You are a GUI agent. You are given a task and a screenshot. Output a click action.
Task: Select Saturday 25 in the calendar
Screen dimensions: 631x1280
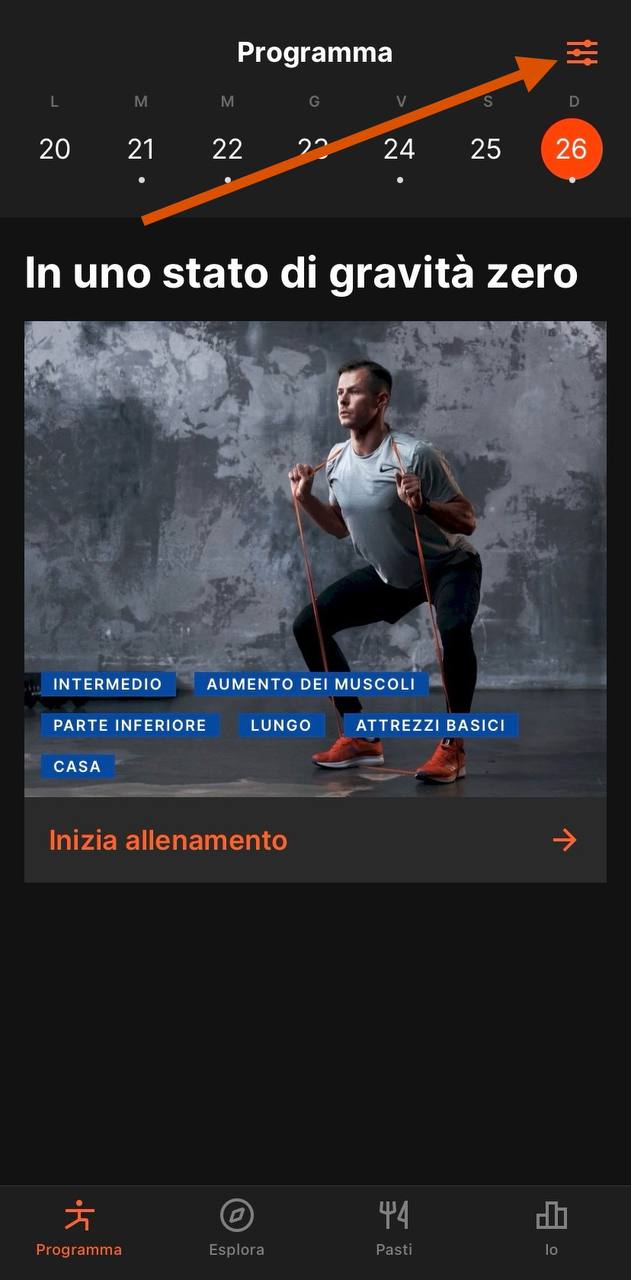(485, 149)
